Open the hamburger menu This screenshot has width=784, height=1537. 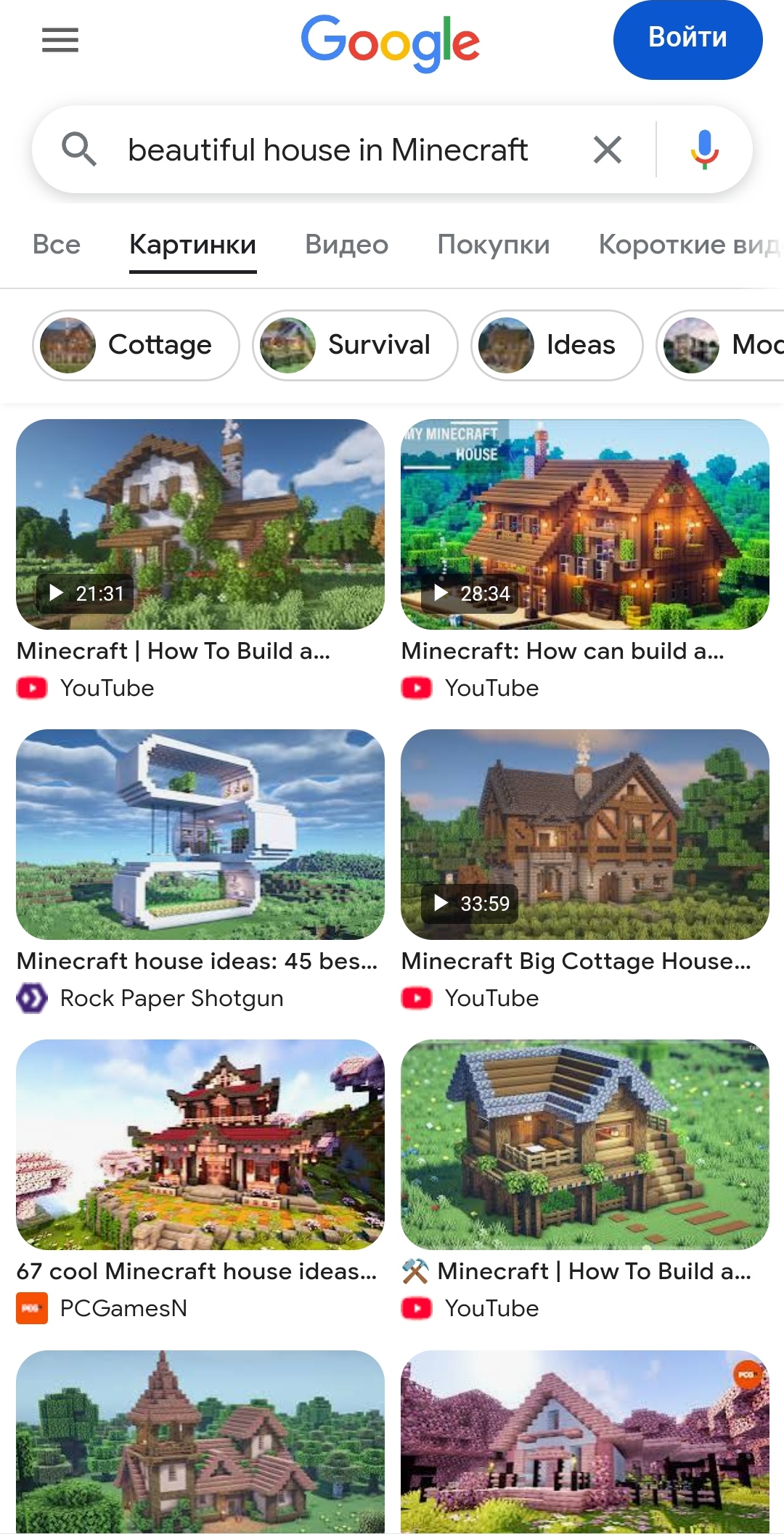(60, 40)
